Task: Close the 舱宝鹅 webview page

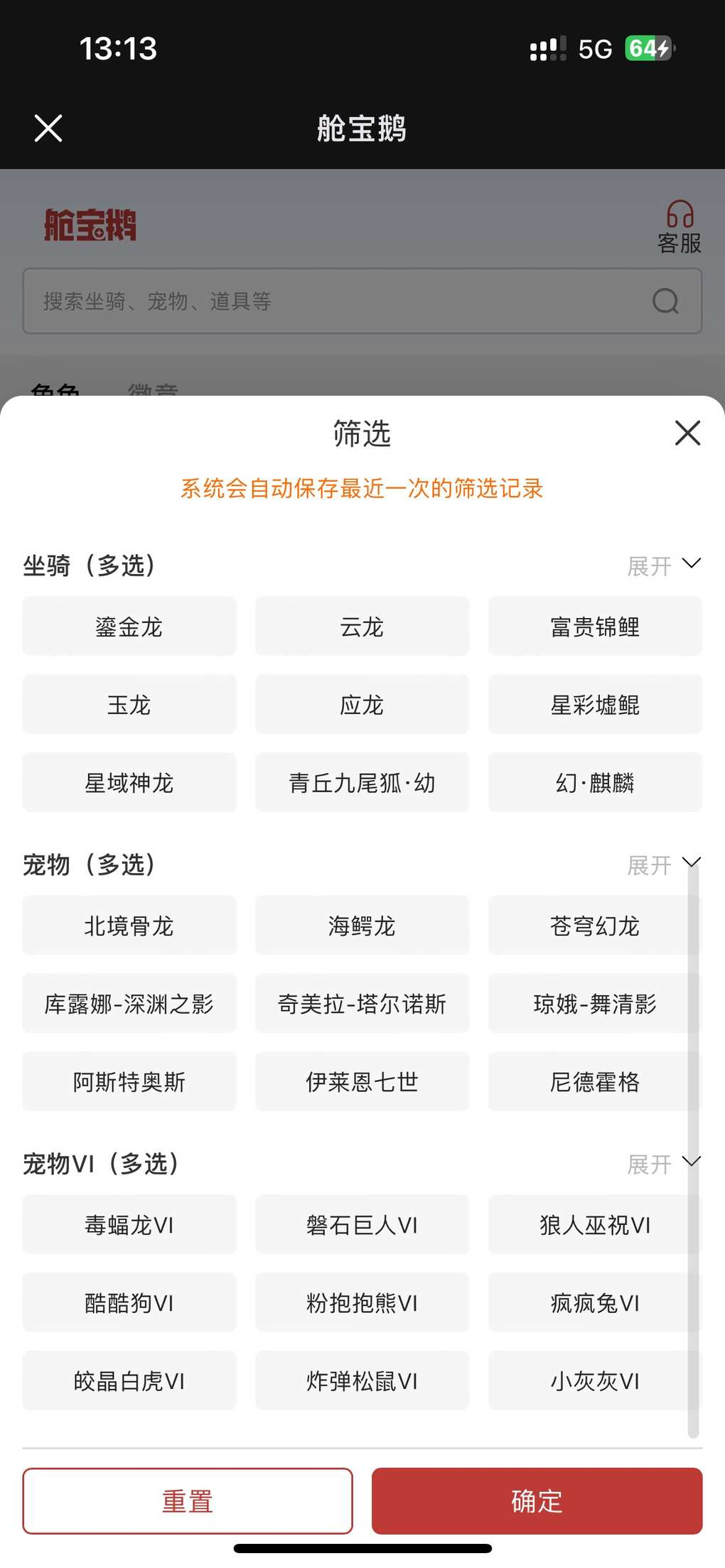Action: point(48,129)
